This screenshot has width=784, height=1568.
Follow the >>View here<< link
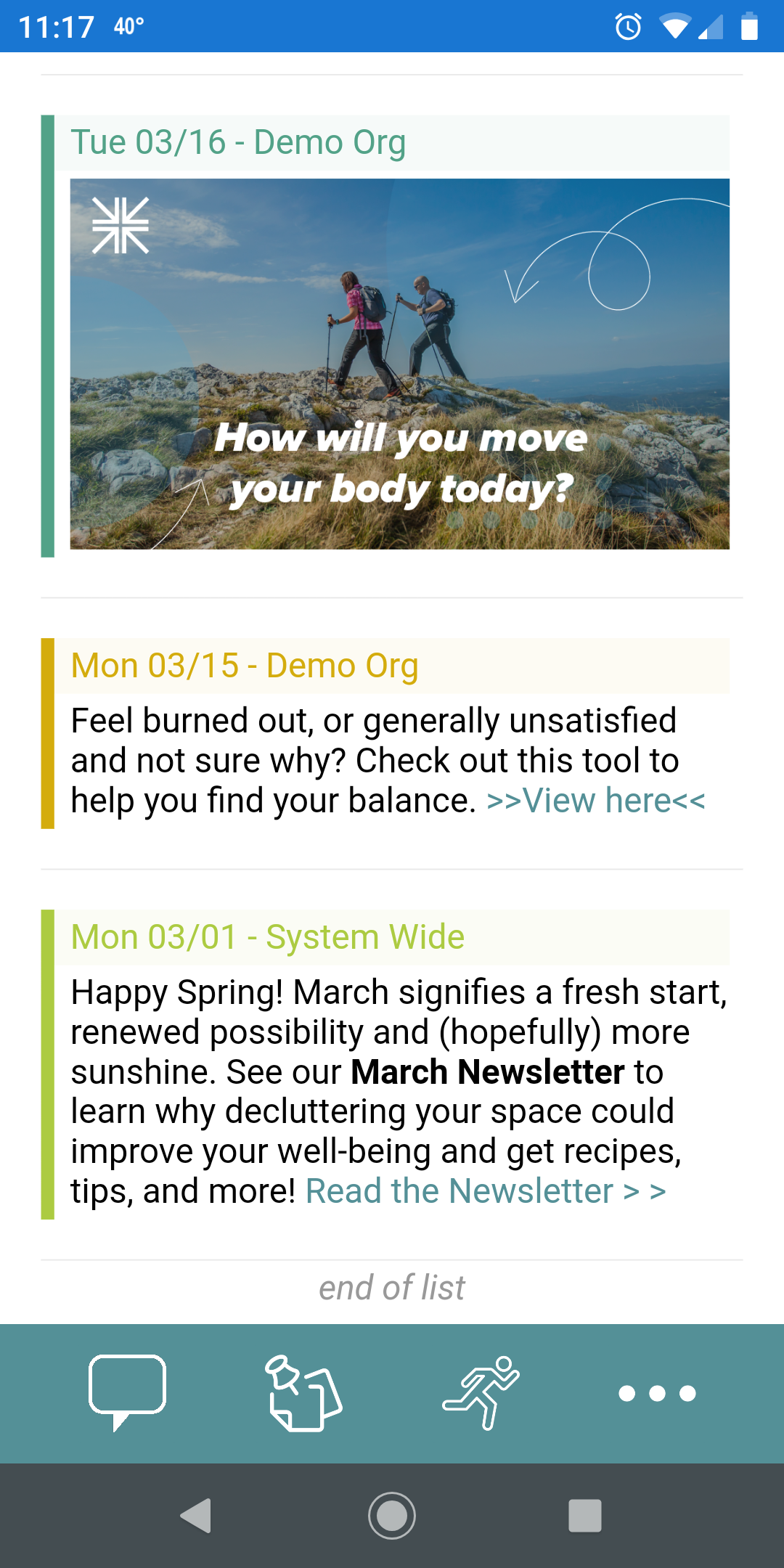click(x=595, y=801)
